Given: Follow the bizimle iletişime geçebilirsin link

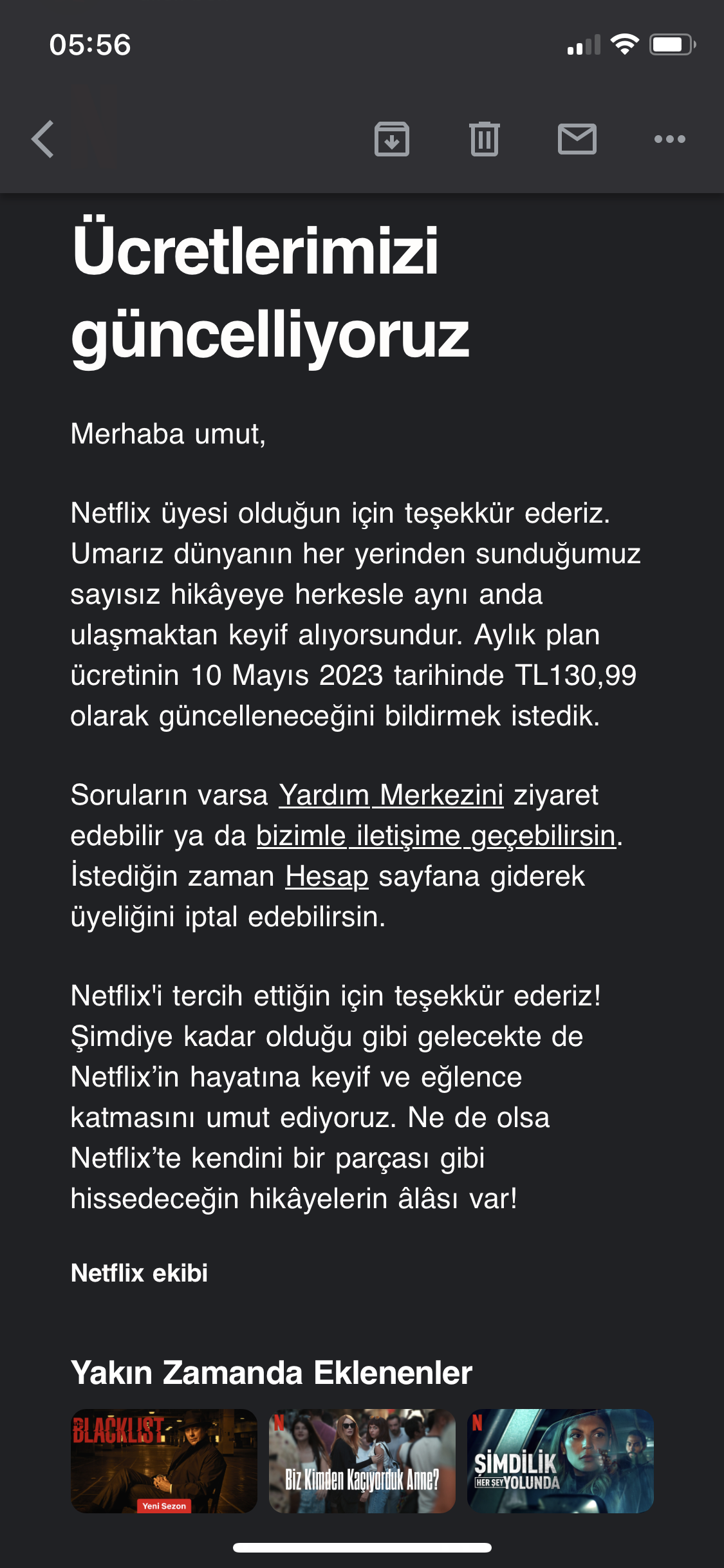Looking at the screenshot, I should point(436,835).
